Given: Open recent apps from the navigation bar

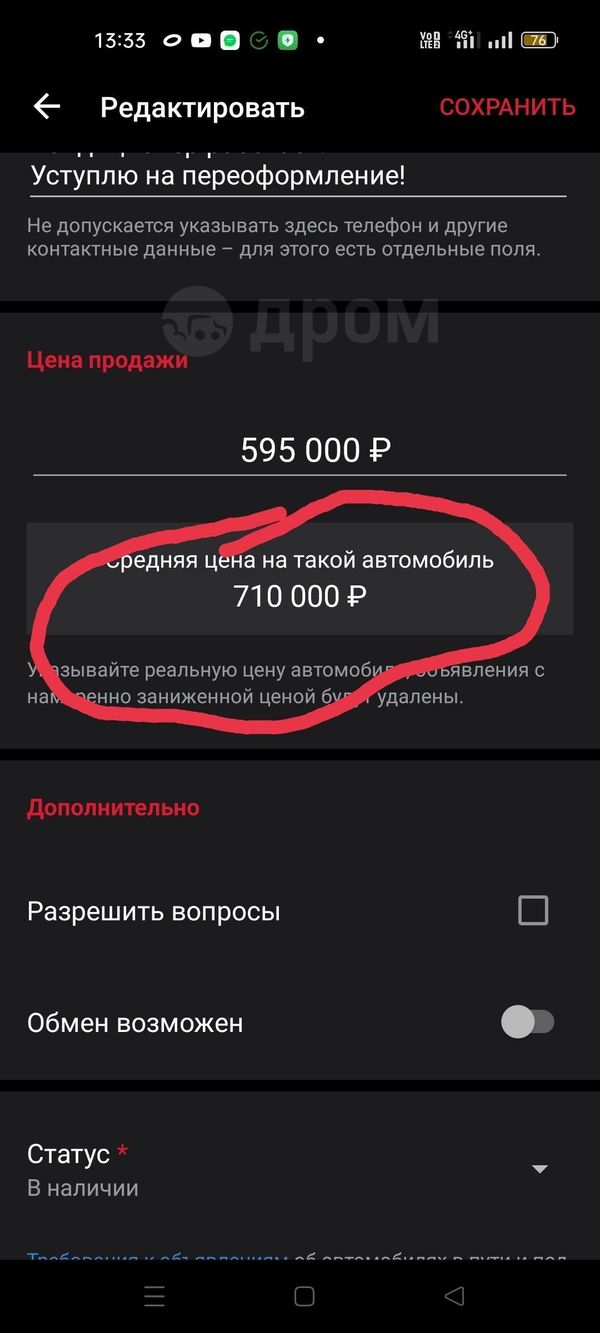Looking at the screenshot, I should [155, 1297].
